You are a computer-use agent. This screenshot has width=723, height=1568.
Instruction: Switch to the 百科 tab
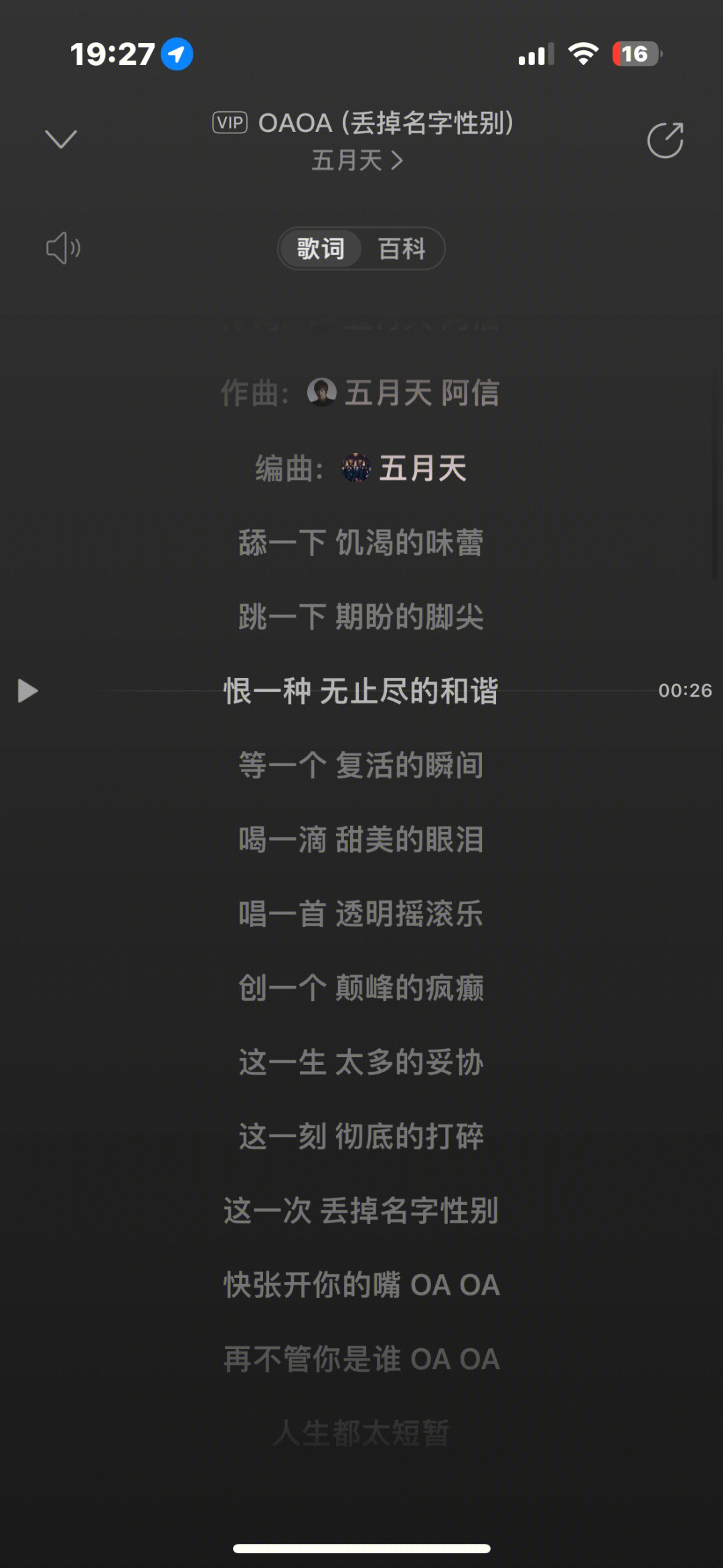point(402,249)
